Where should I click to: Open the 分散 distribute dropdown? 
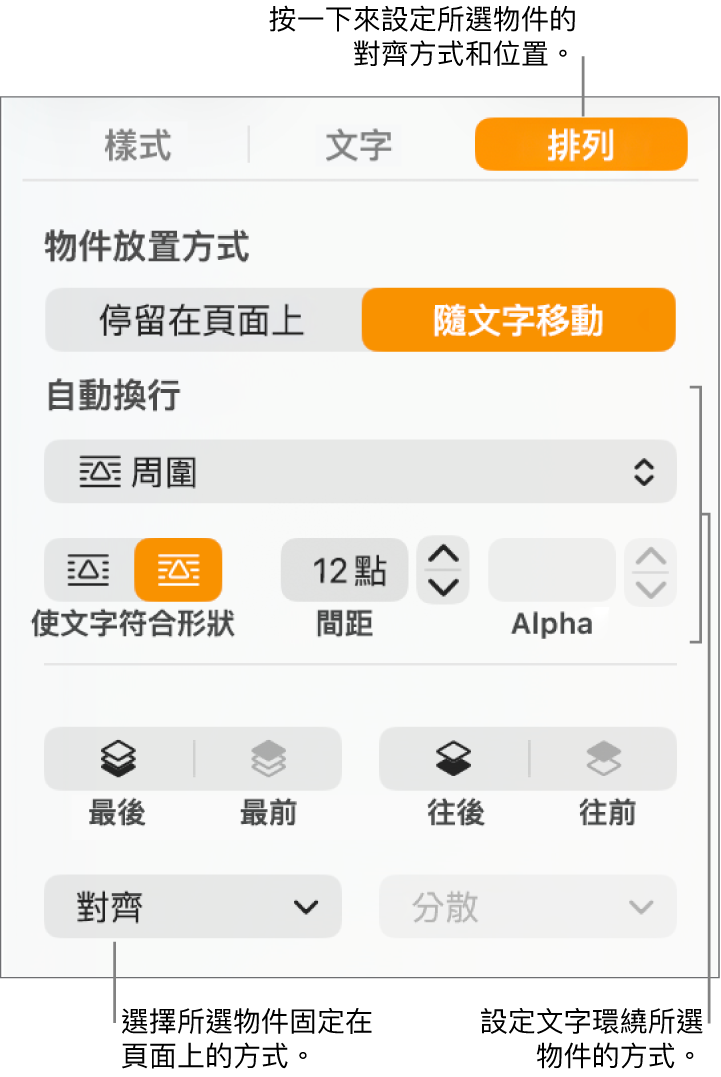pos(527,907)
